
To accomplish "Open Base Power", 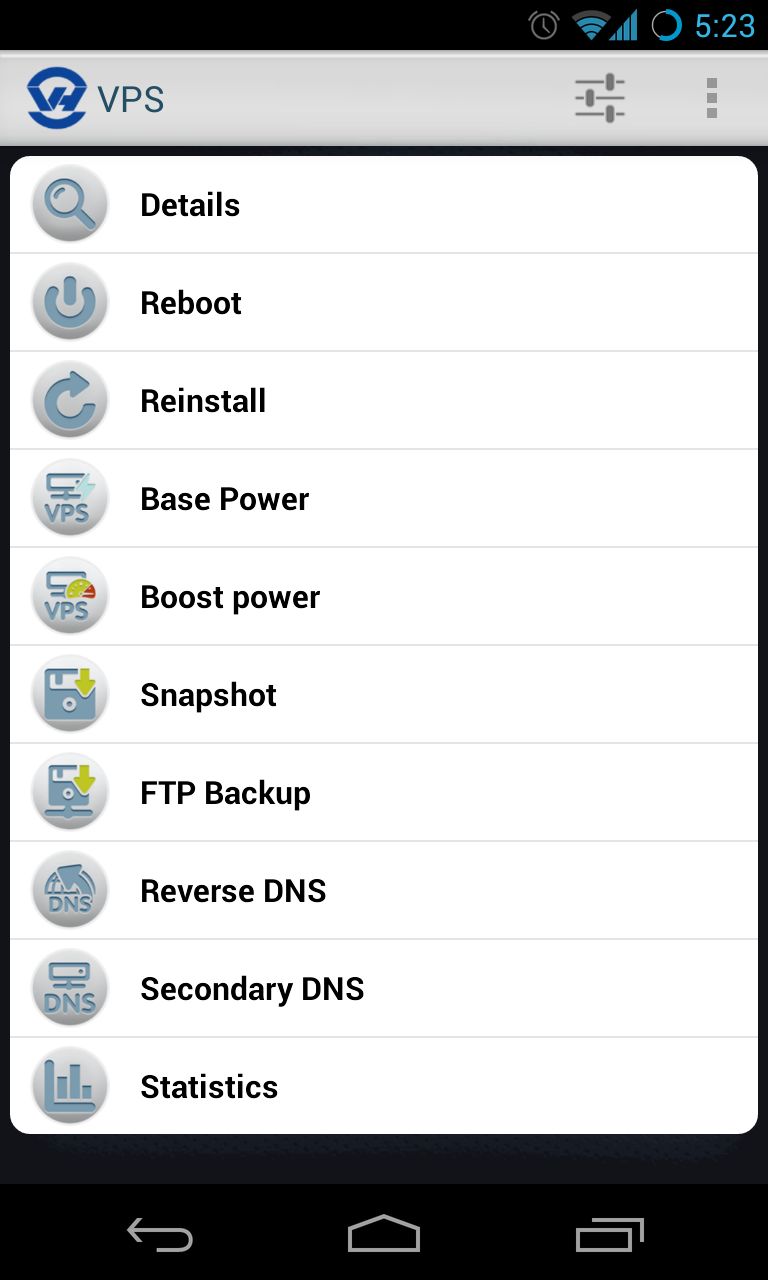I will pyautogui.click(x=384, y=499).
